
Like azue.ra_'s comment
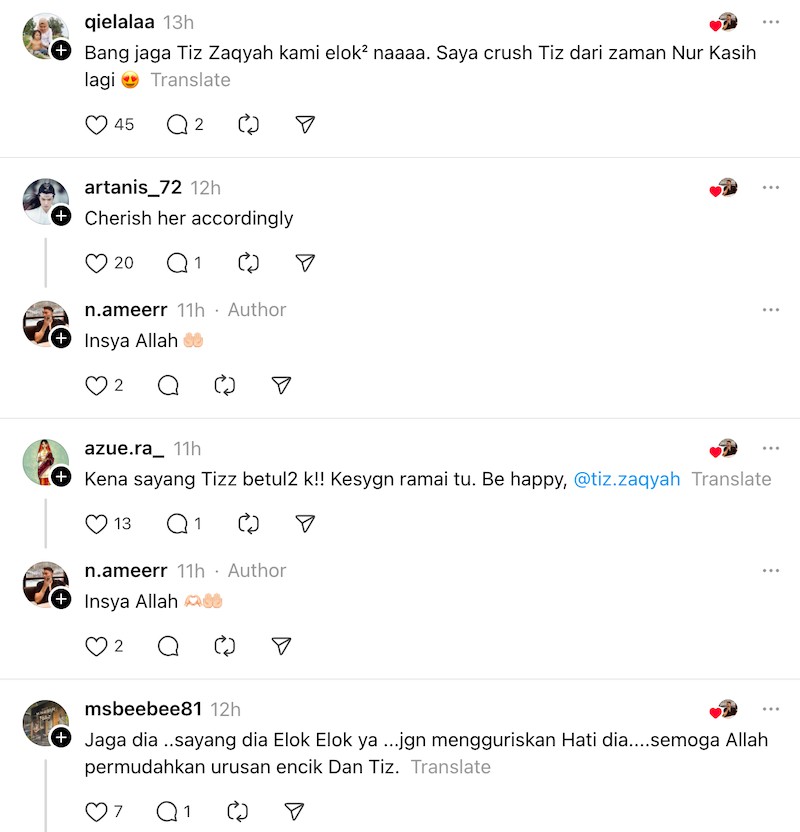[96, 523]
